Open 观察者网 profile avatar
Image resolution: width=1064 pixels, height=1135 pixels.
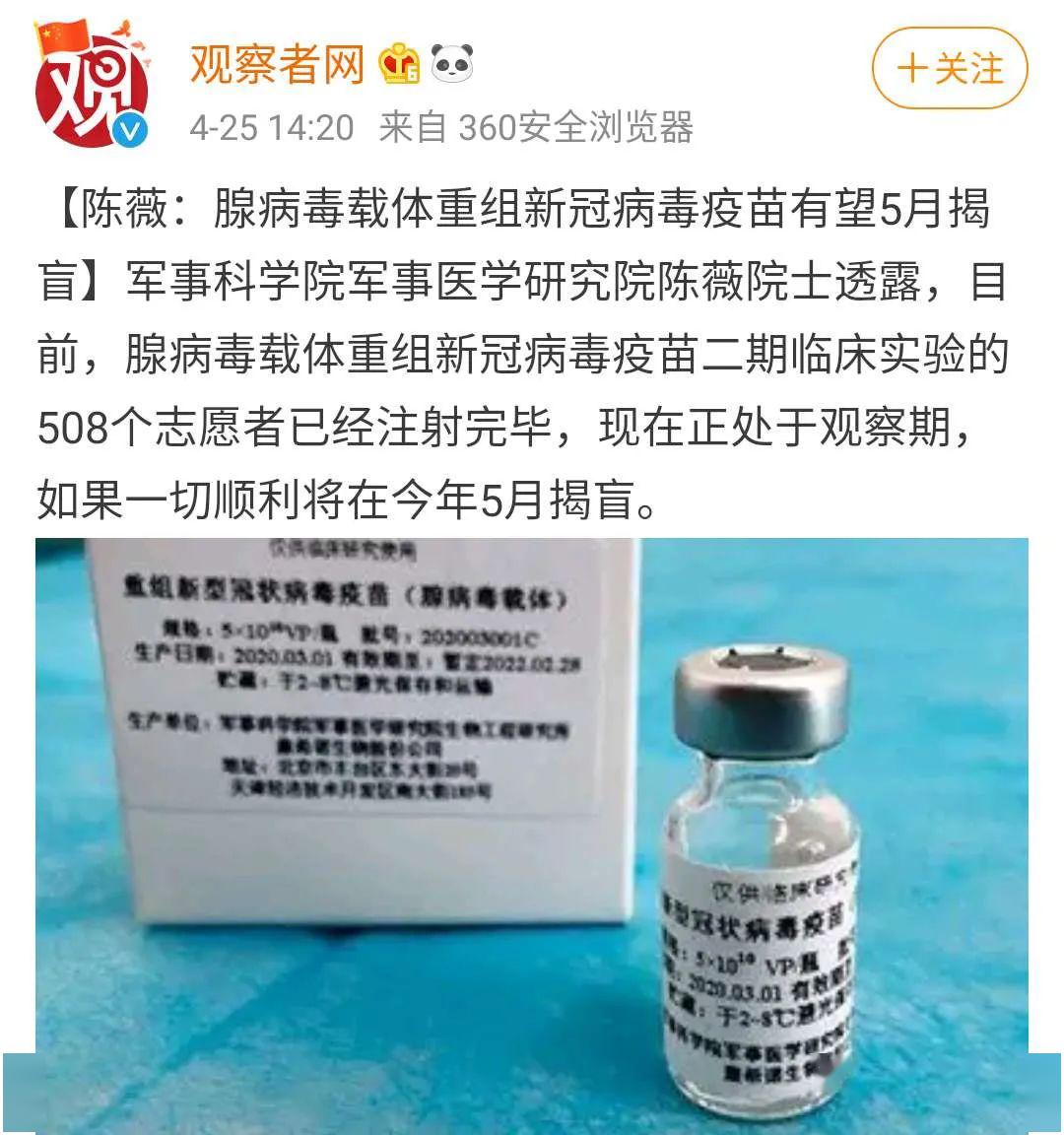point(92,87)
